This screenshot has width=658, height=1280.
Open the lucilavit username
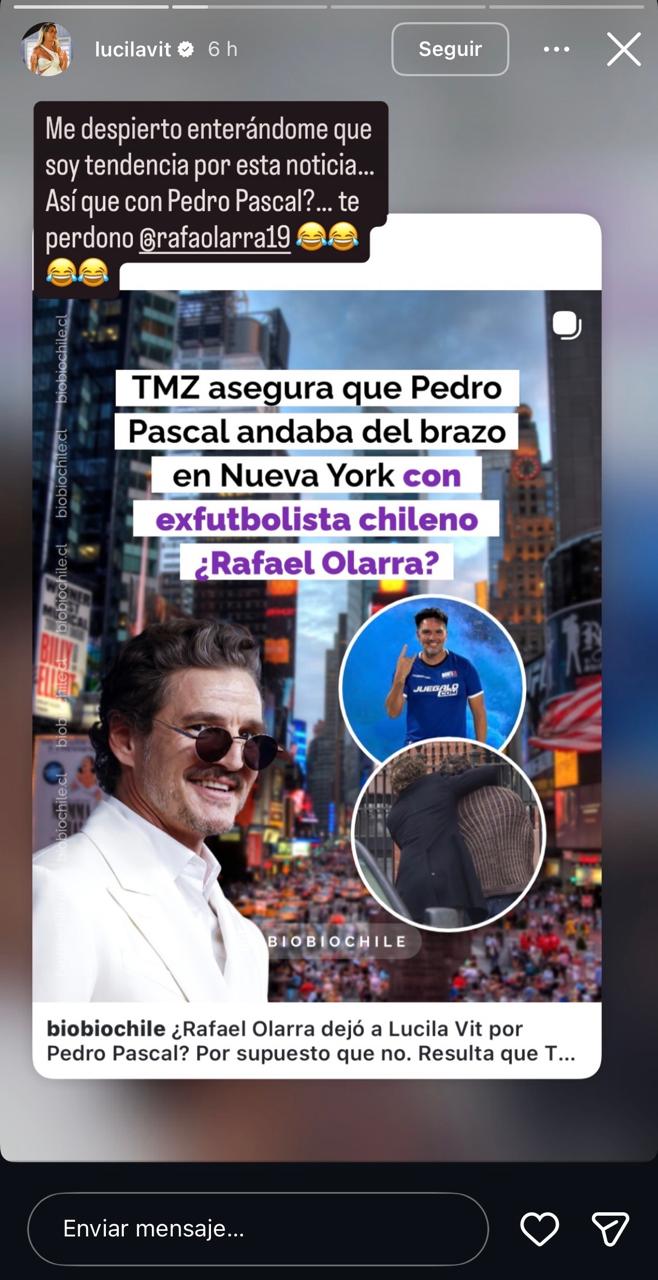click(134, 49)
